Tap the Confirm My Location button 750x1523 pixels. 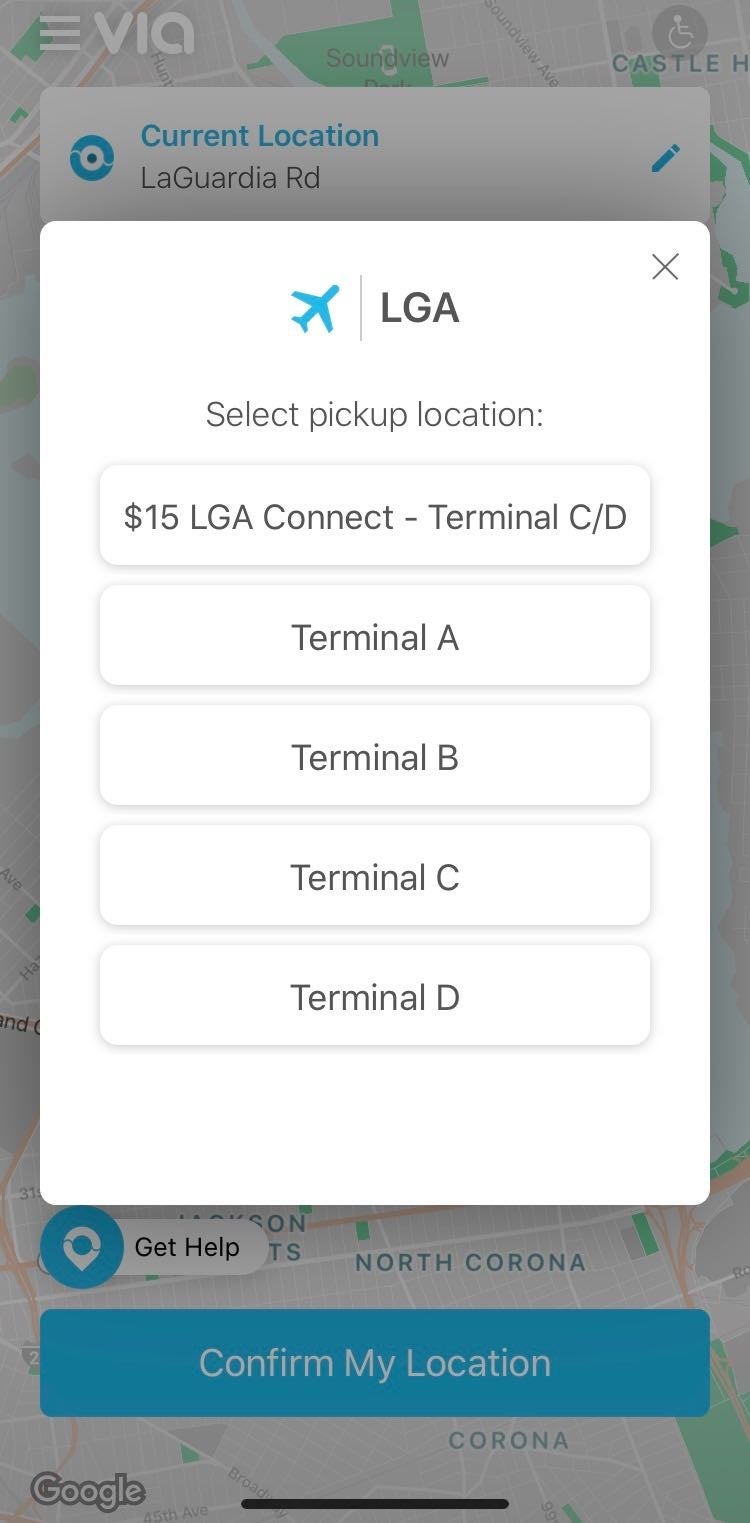375,1362
